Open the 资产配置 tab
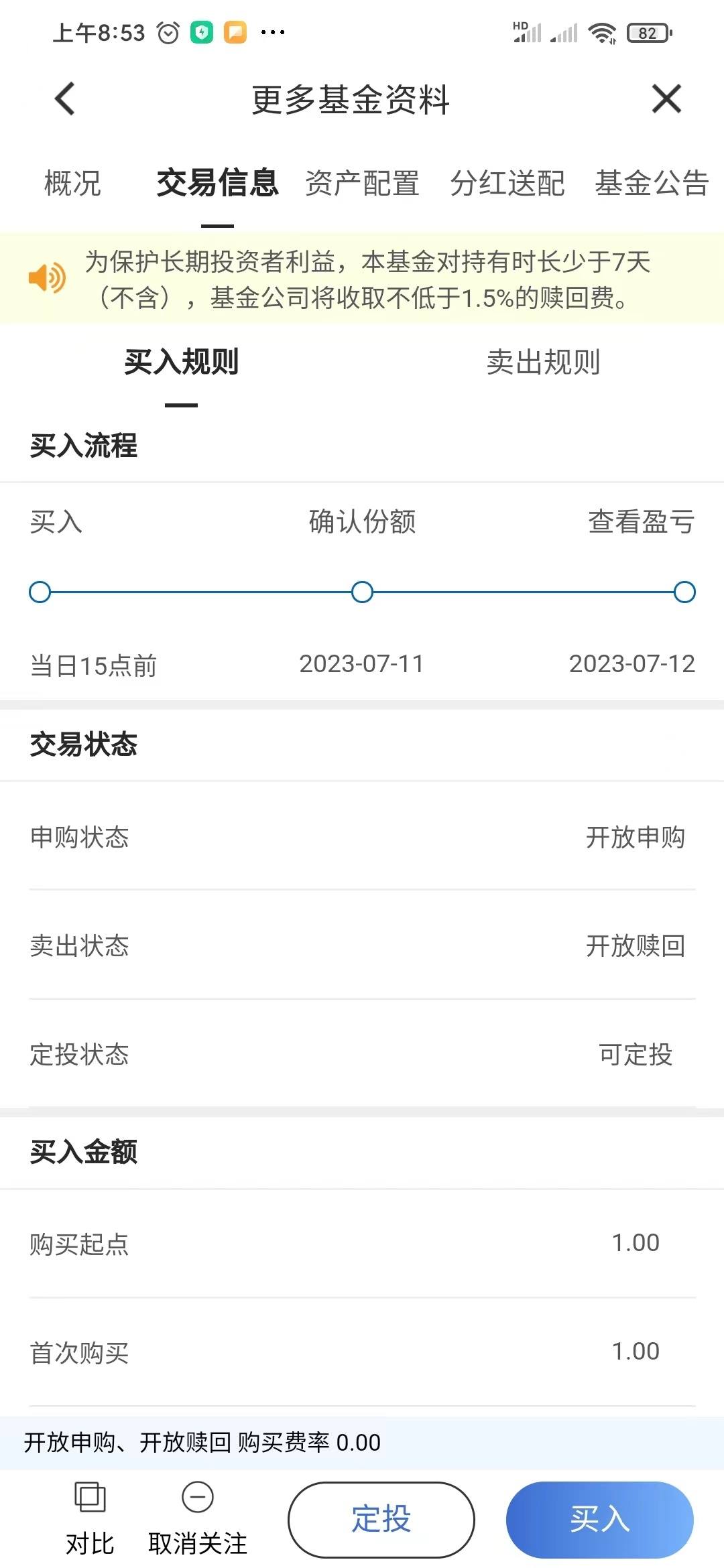 [x=362, y=183]
